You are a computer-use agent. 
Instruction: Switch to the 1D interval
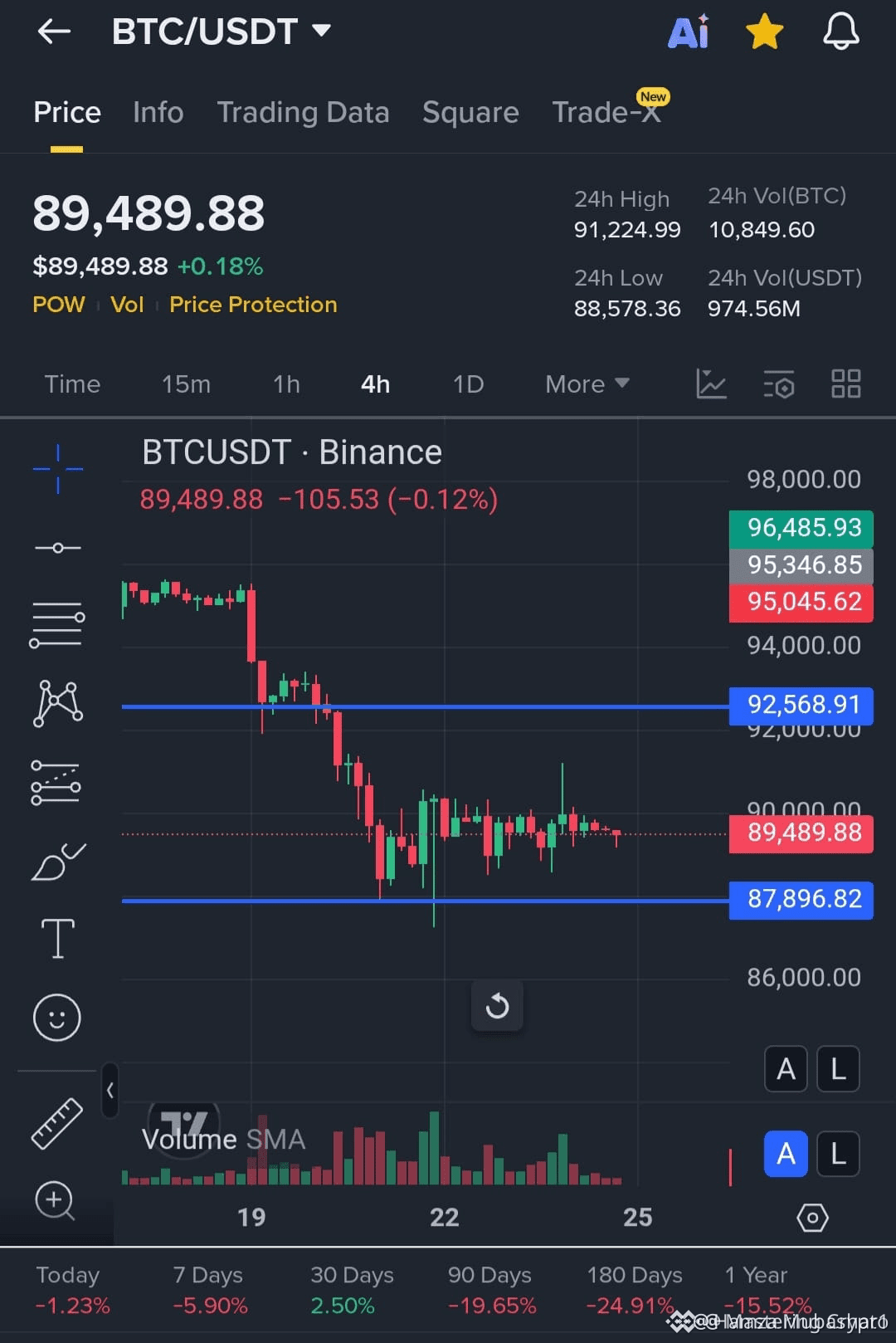pos(468,384)
